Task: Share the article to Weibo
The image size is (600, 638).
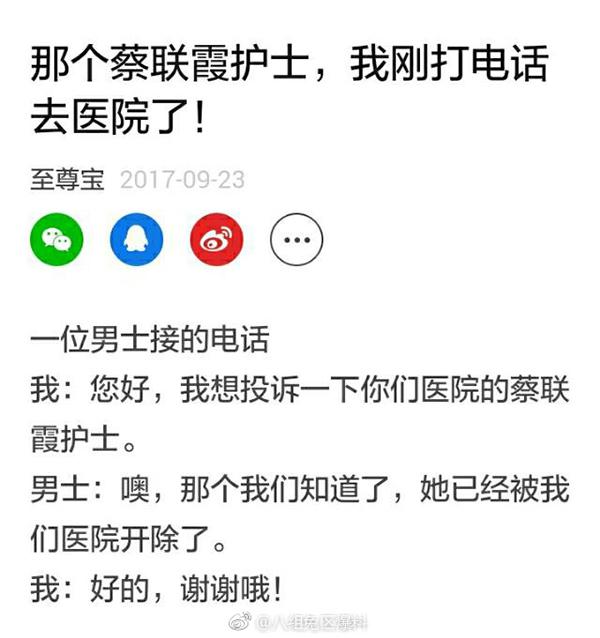Action: tap(216, 239)
